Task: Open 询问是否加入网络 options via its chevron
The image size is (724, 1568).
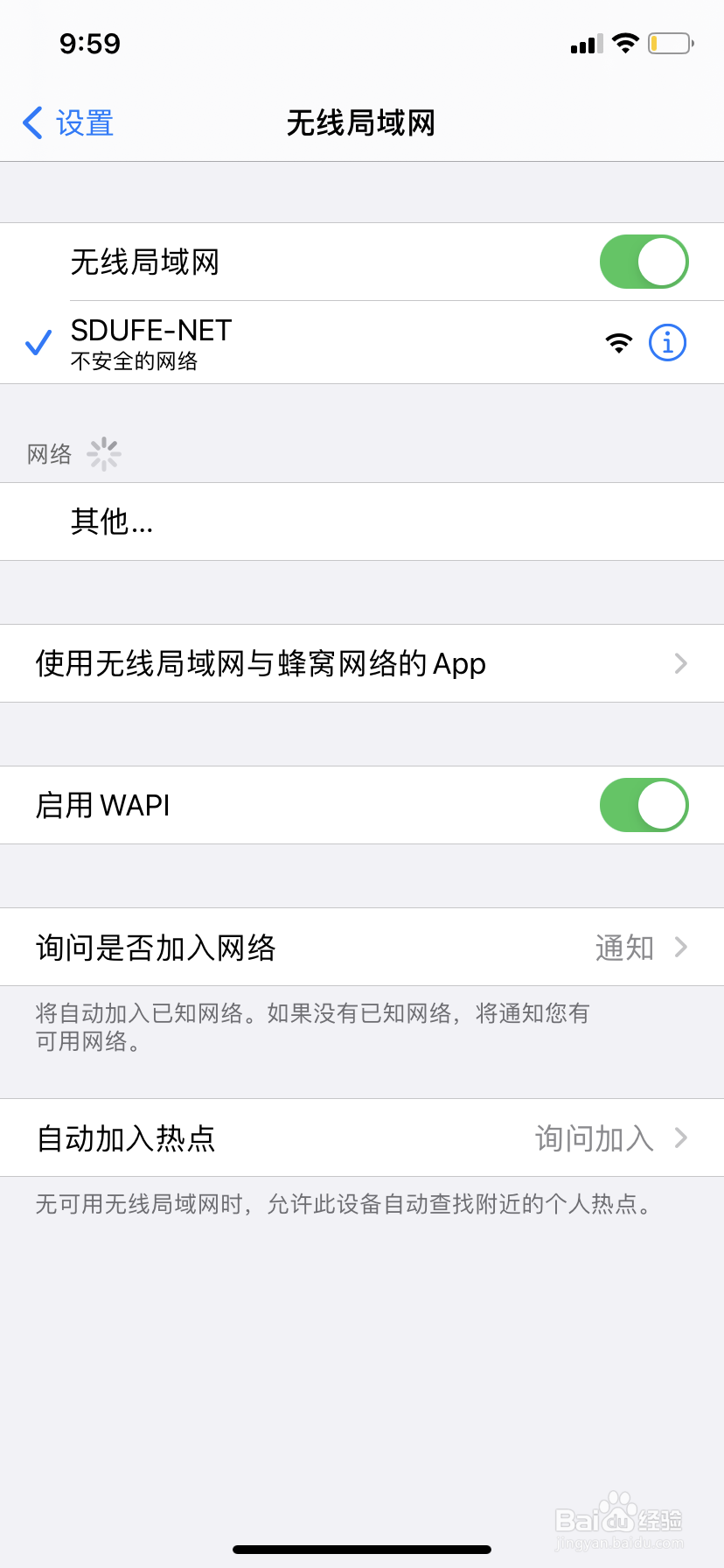Action: [x=680, y=947]
